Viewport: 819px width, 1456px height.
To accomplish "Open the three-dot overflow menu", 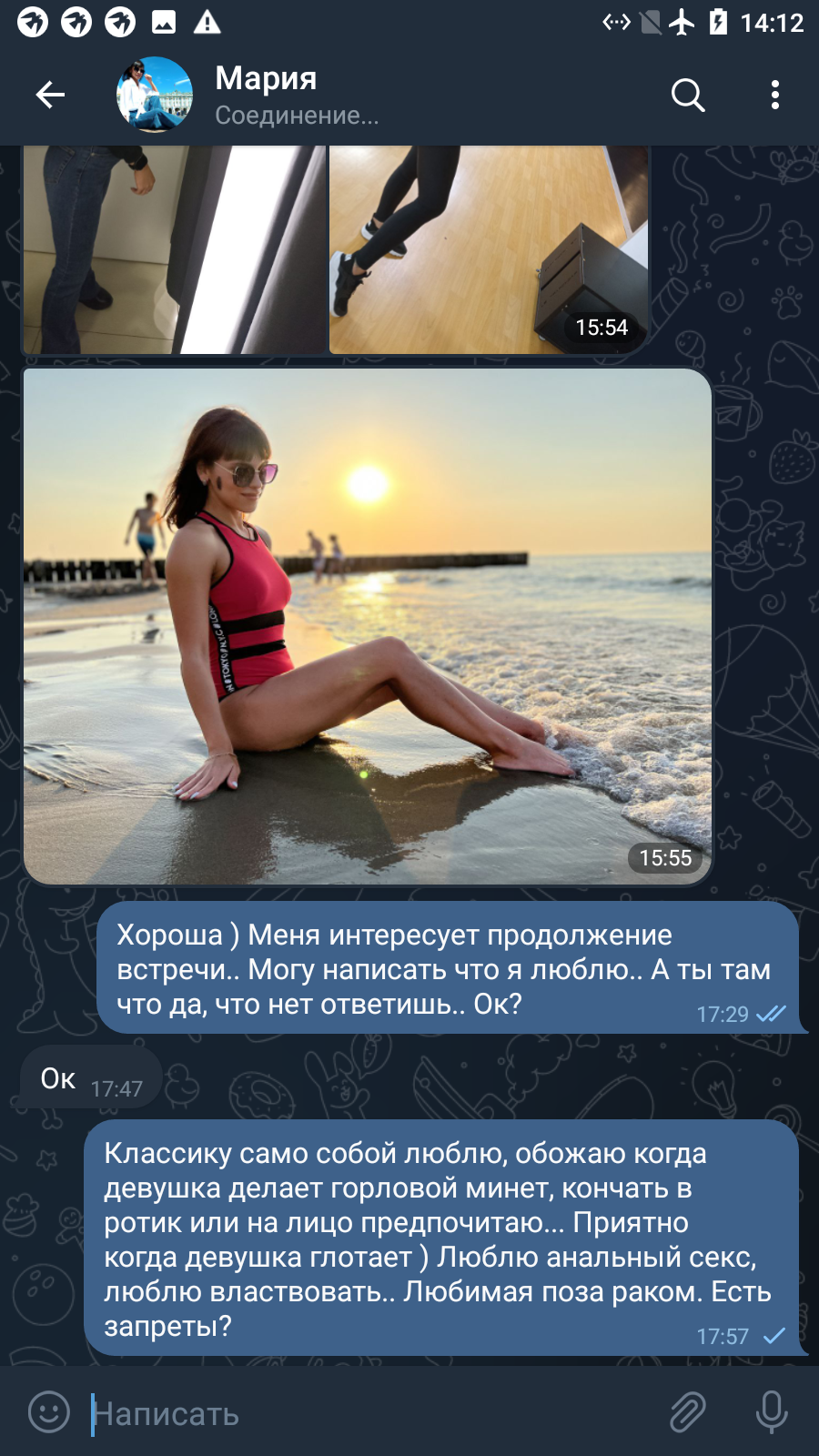I will click(775, 95).
